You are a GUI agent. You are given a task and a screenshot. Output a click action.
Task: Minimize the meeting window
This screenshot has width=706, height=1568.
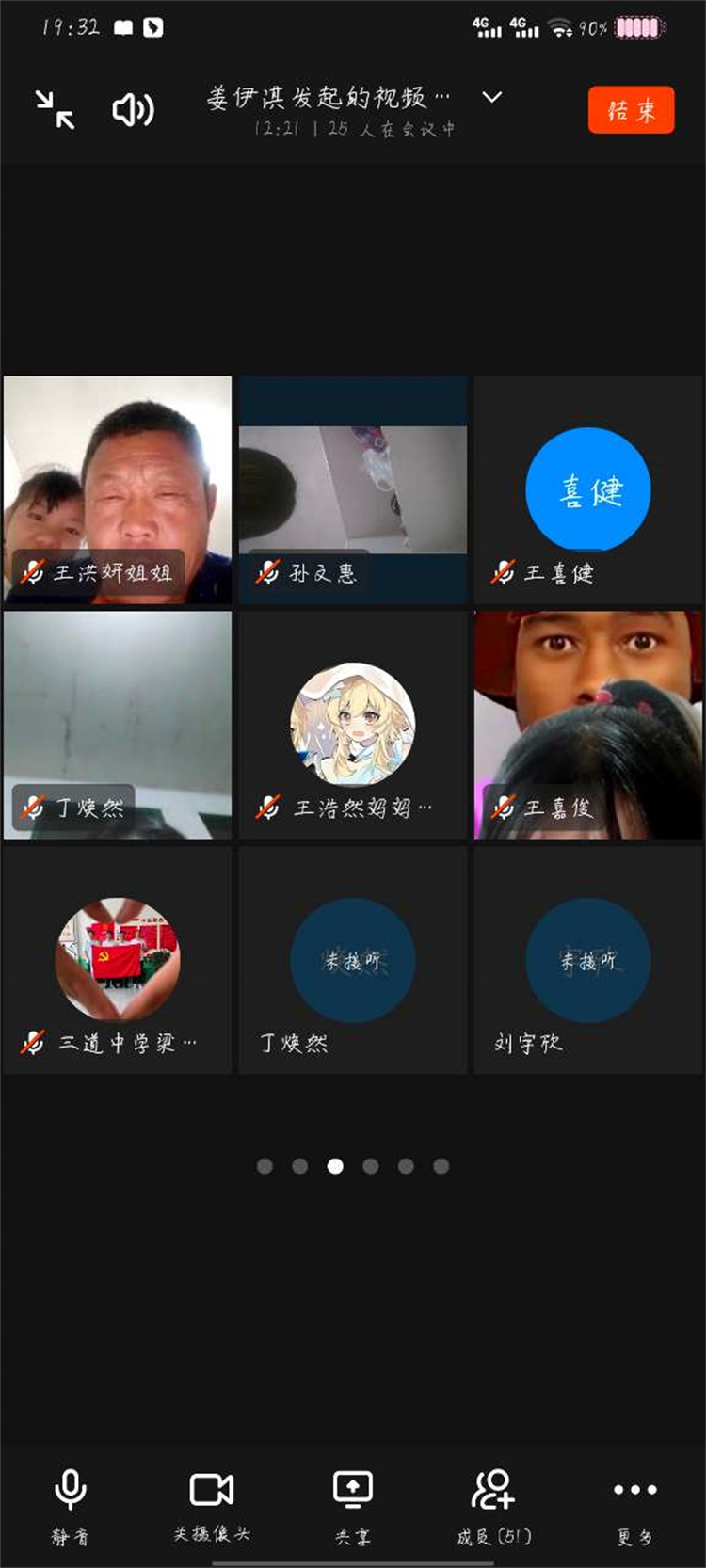point(56,110)
